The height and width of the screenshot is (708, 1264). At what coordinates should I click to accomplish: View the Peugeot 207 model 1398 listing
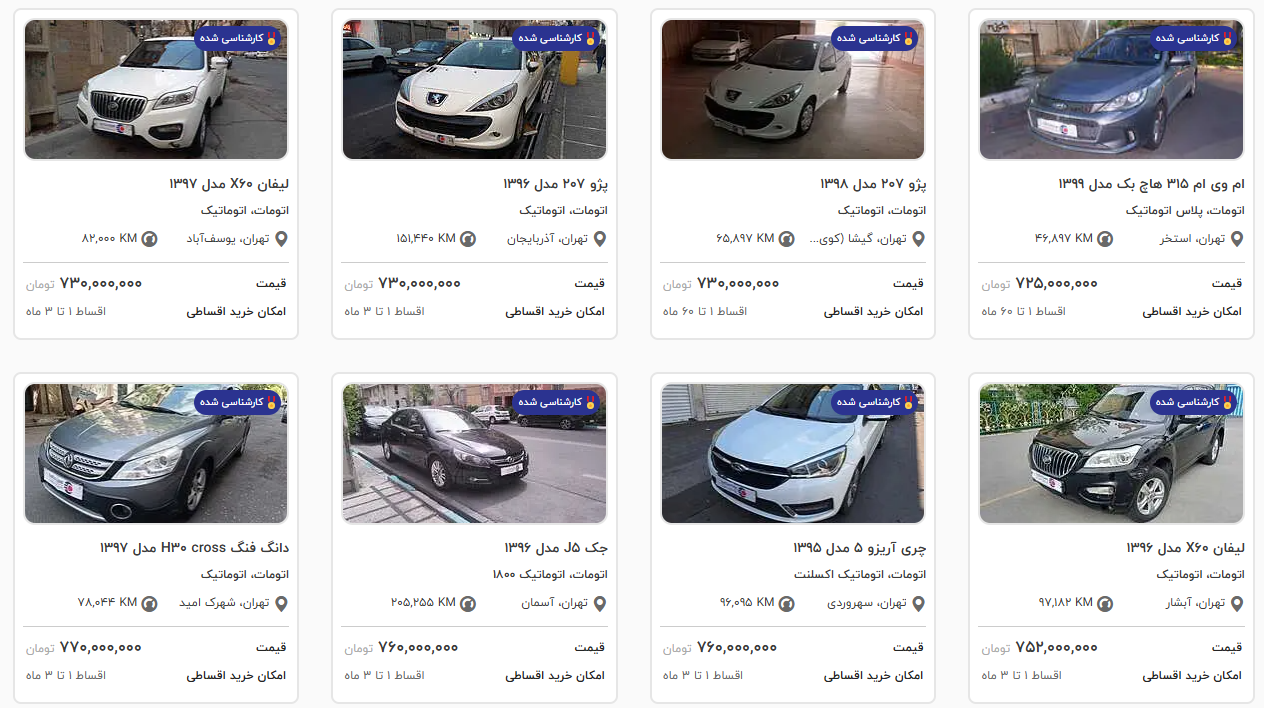[x=873, y=185]
